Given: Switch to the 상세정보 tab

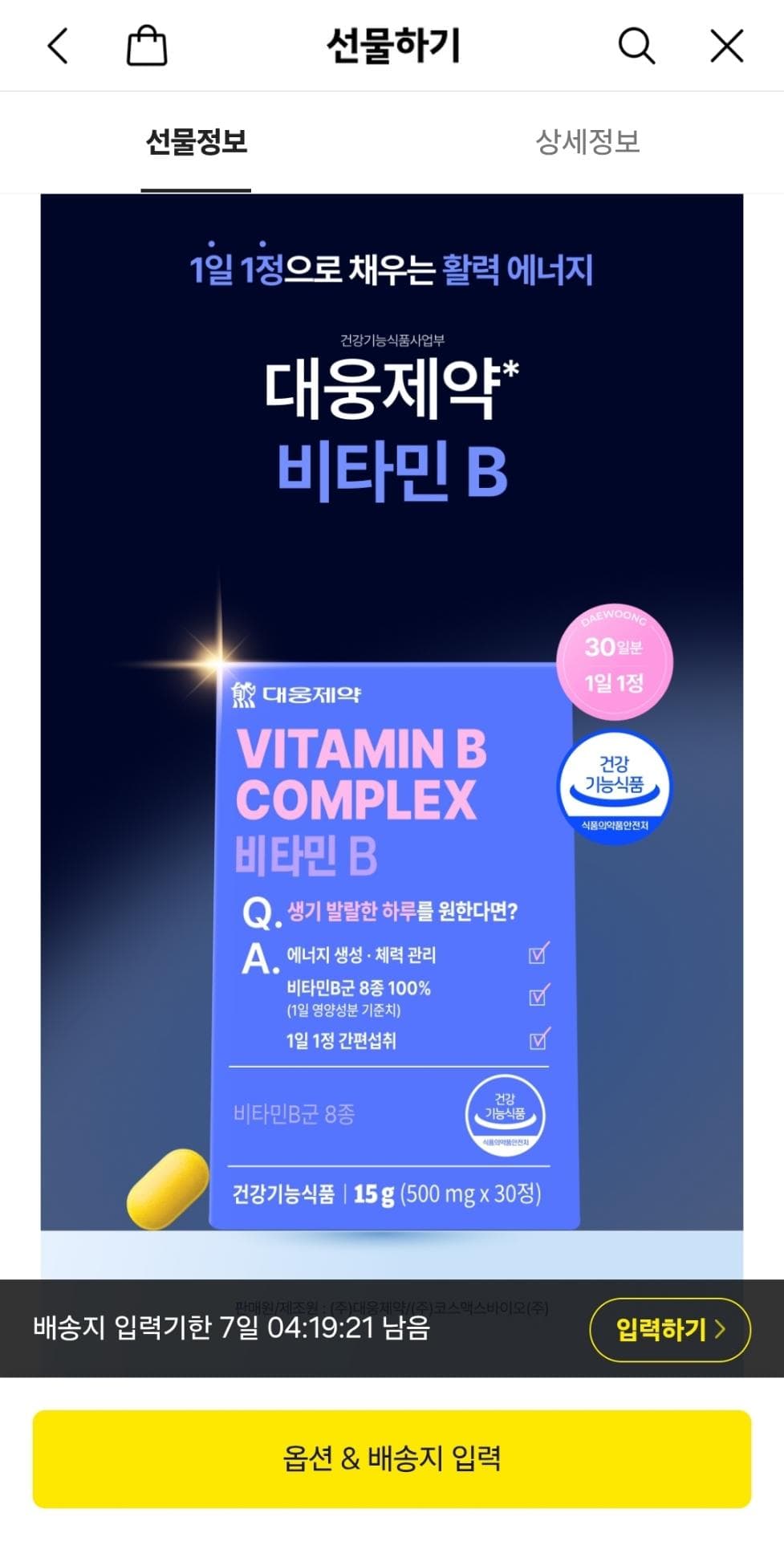Looking at the screenshot, I should (587, 142).
